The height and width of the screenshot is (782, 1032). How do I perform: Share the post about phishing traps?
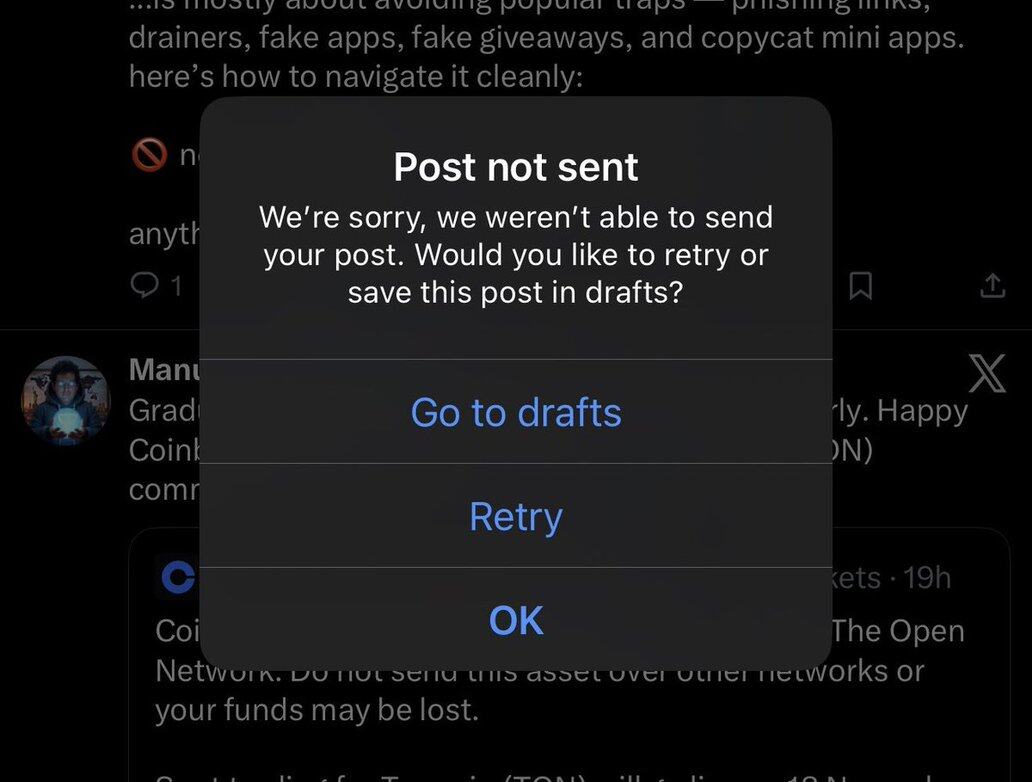click(x=991, y=287)
